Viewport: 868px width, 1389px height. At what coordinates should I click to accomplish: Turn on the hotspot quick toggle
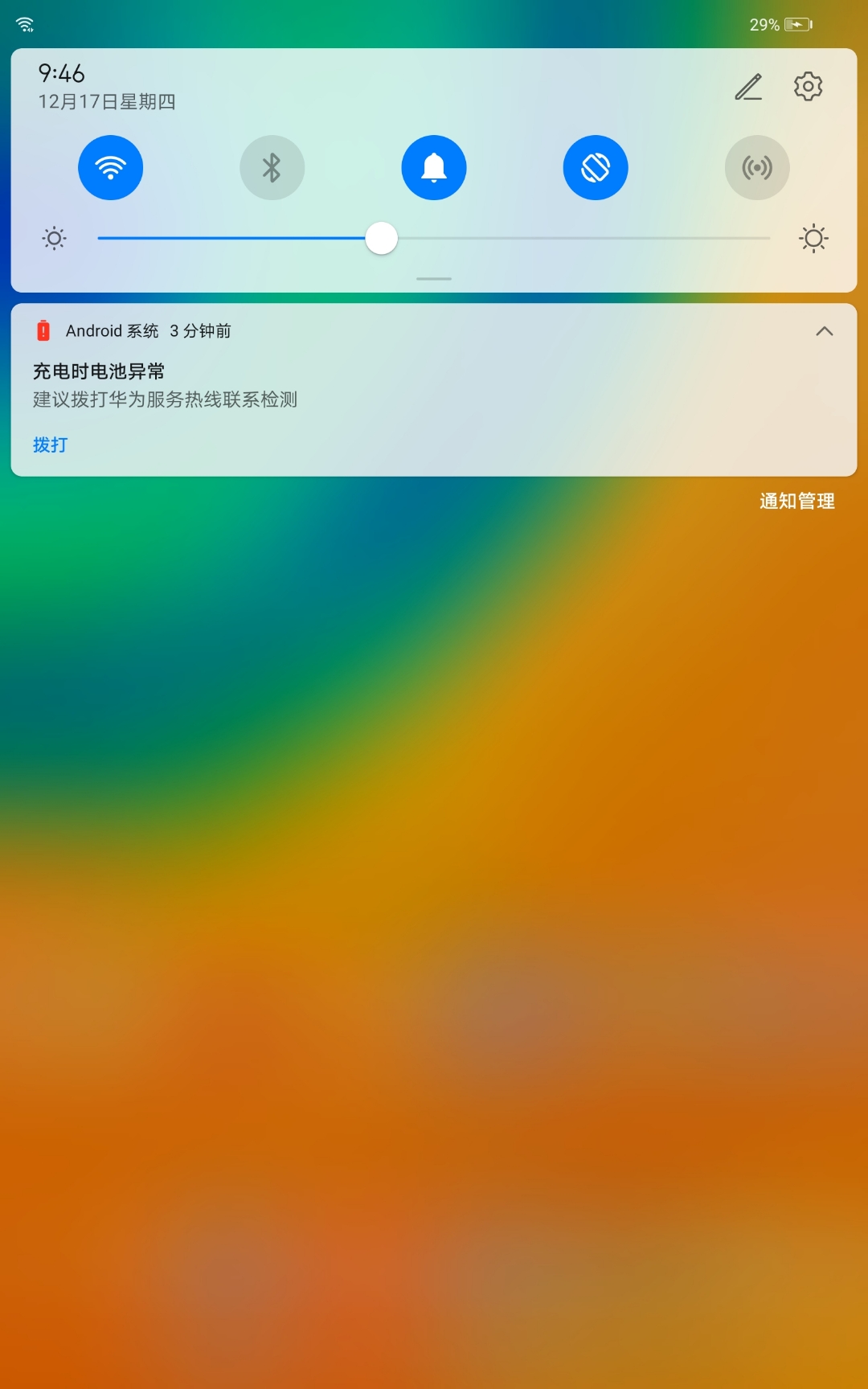pyautogui.click(x=757, y=167)
